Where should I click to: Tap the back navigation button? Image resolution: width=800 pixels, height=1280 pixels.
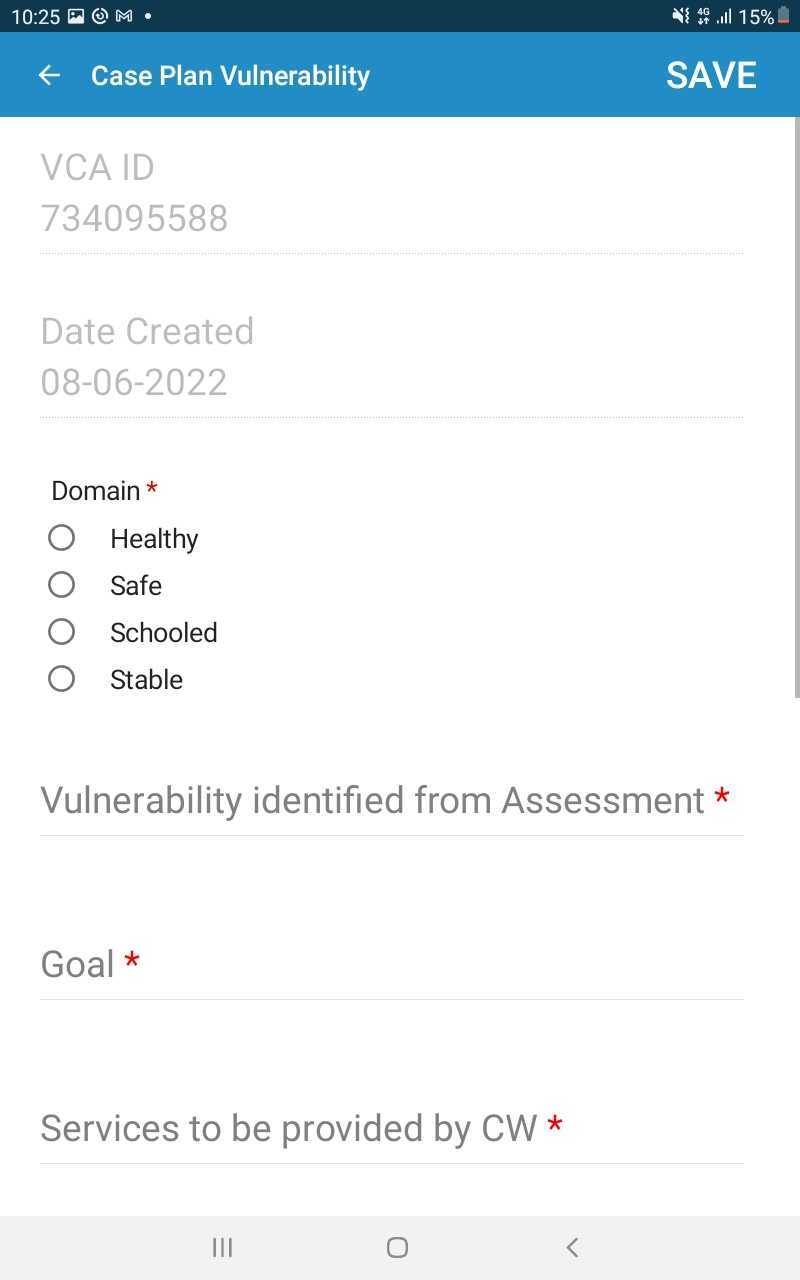point(572,1247)
